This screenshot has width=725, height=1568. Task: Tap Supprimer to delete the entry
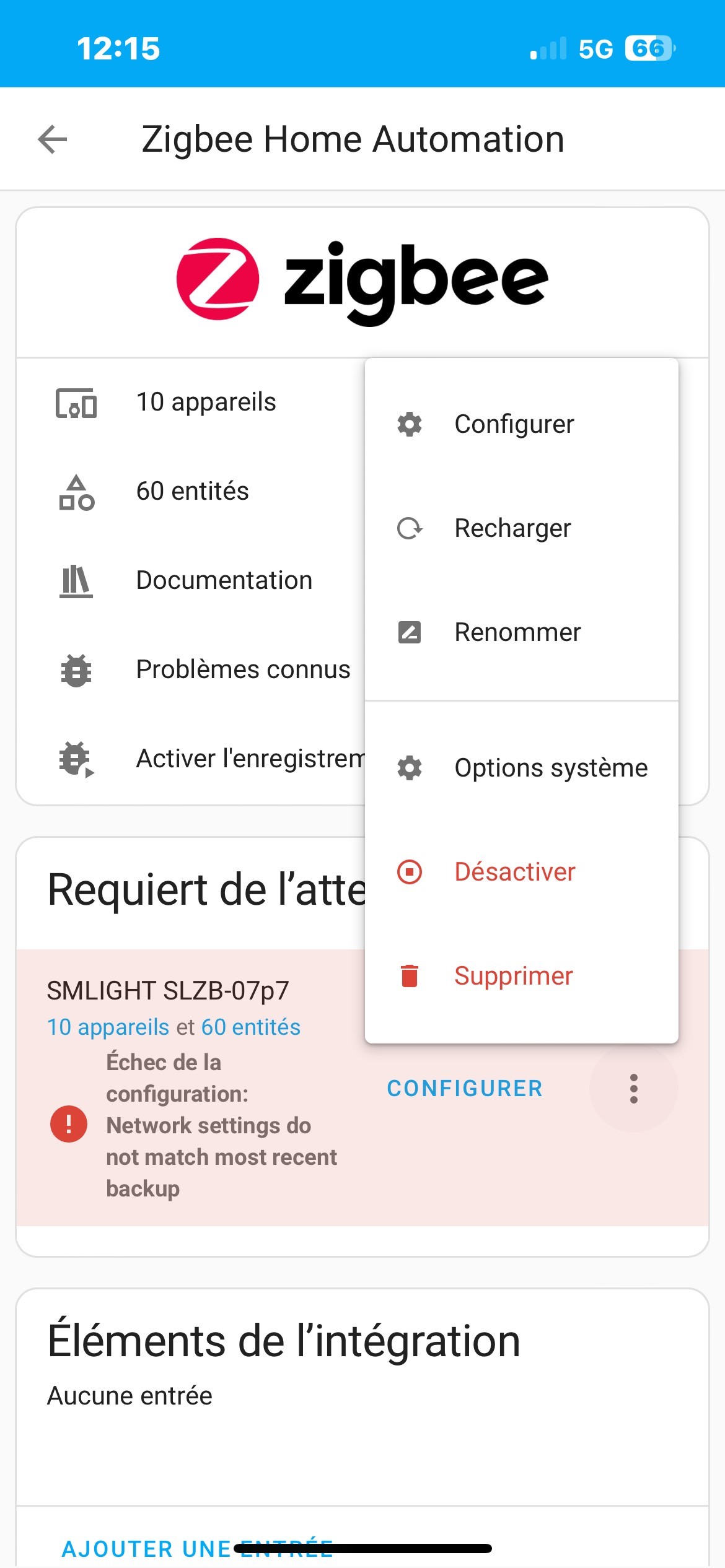[x=513, y=976]
